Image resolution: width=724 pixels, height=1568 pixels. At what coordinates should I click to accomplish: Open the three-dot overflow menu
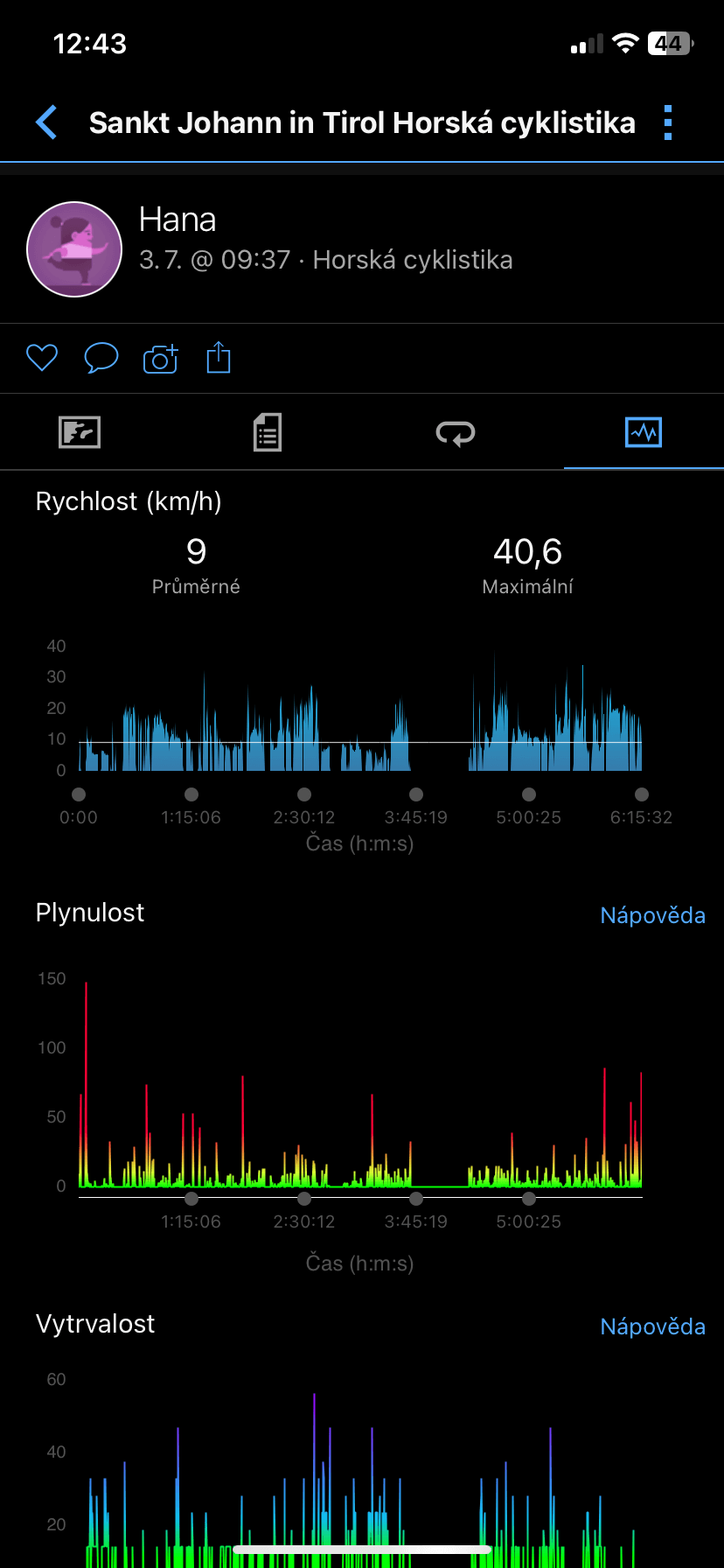coord(668,122)
